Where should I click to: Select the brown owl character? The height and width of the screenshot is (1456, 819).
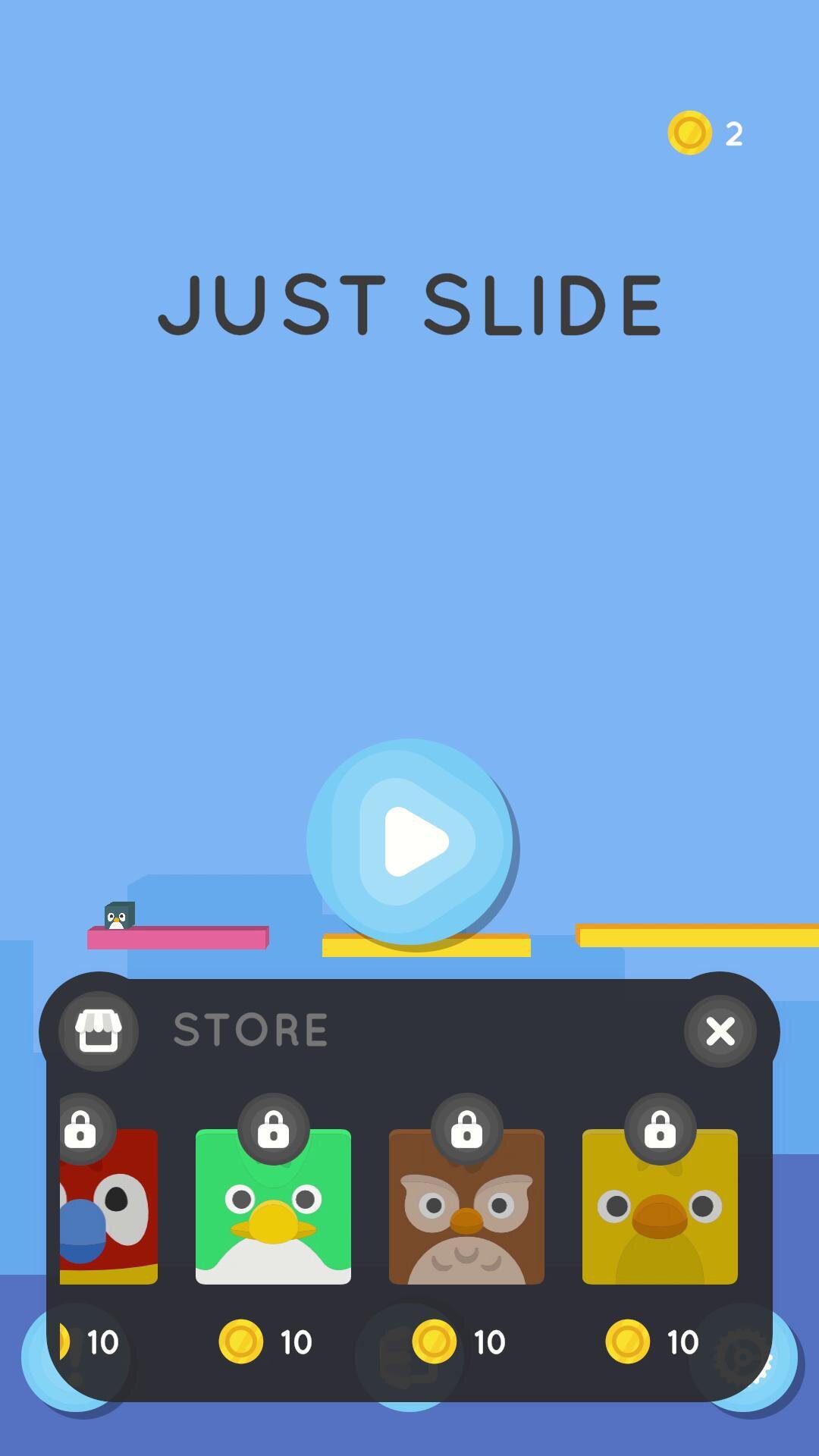(466, 1207)
